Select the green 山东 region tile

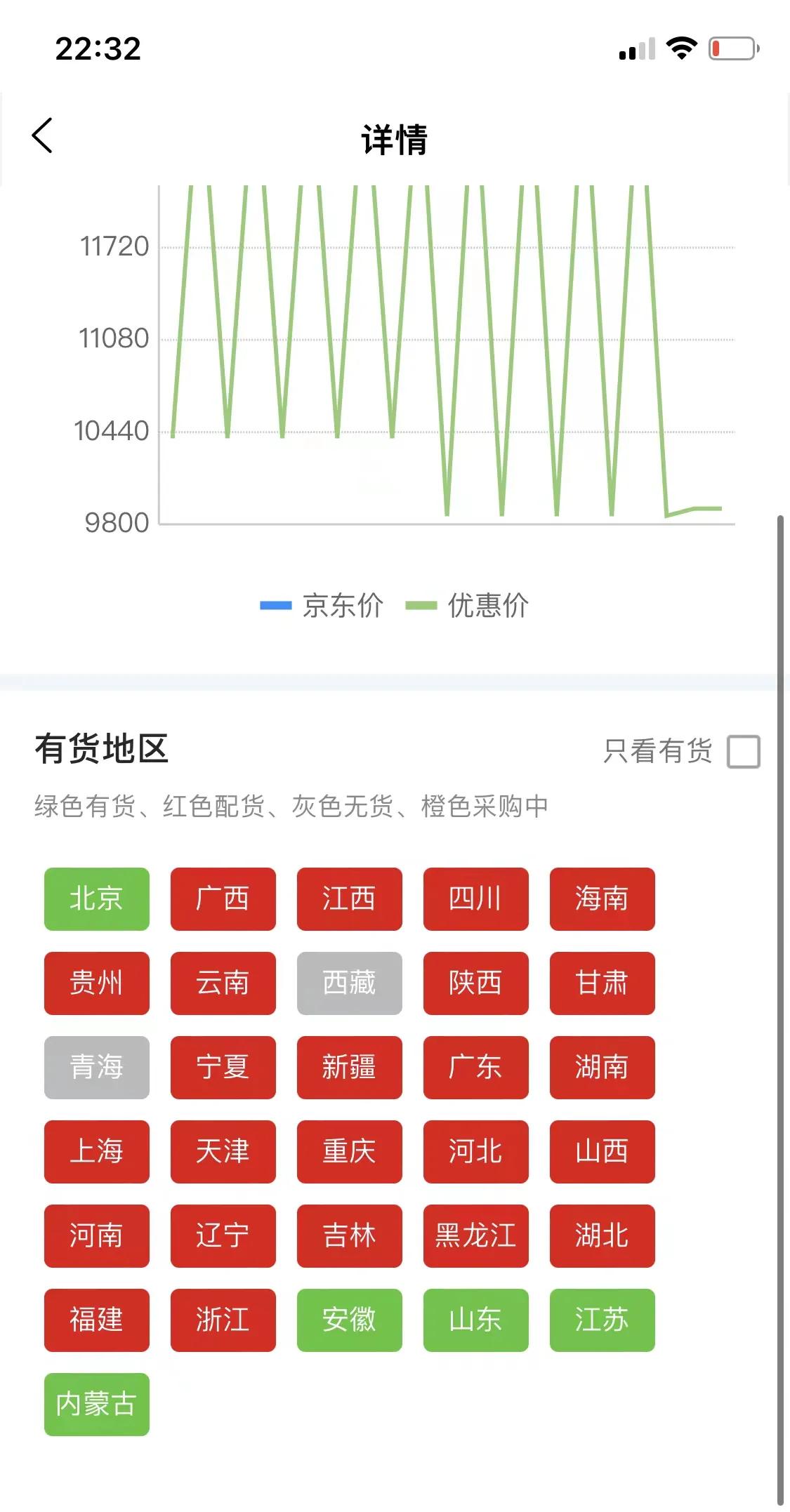click(475, 1320)
